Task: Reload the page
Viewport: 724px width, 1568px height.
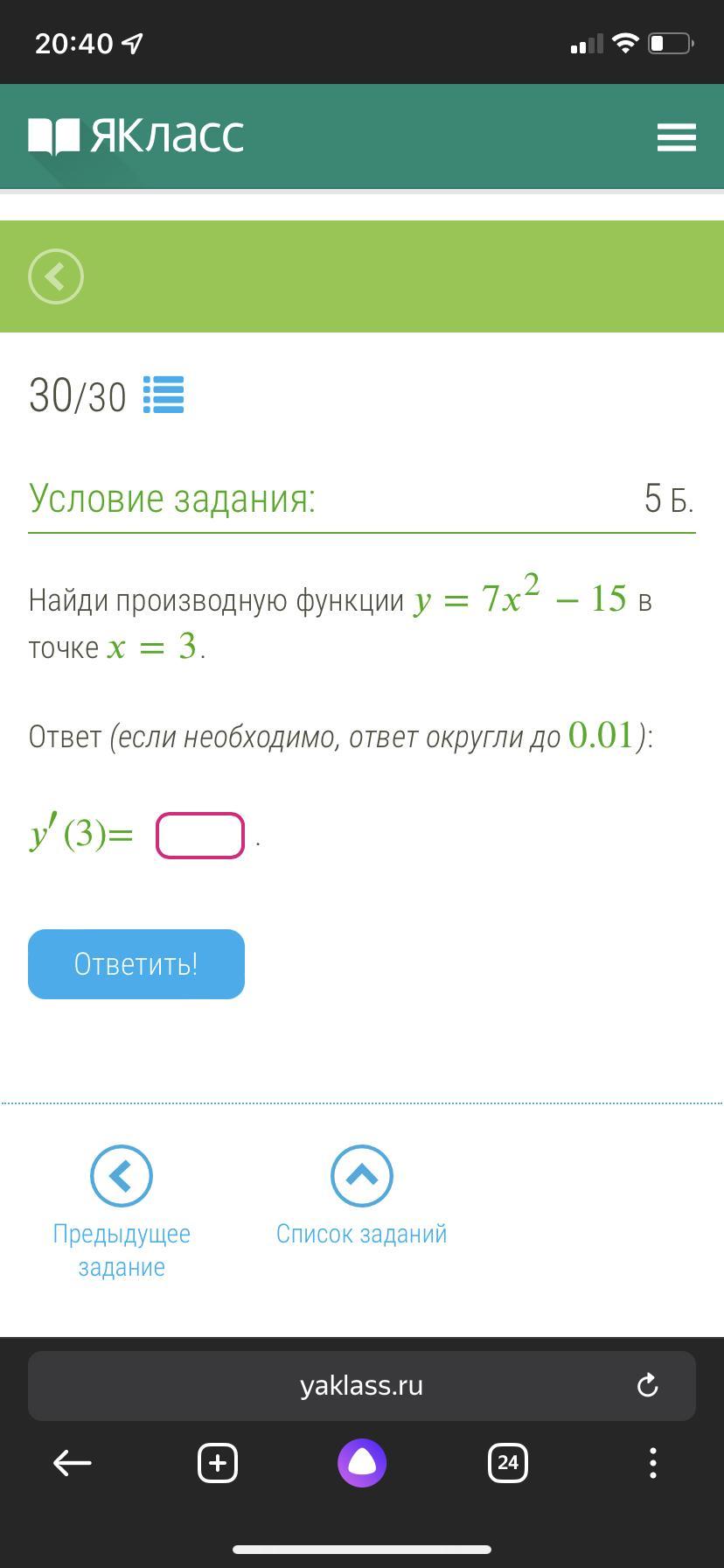Action: 647,1386
